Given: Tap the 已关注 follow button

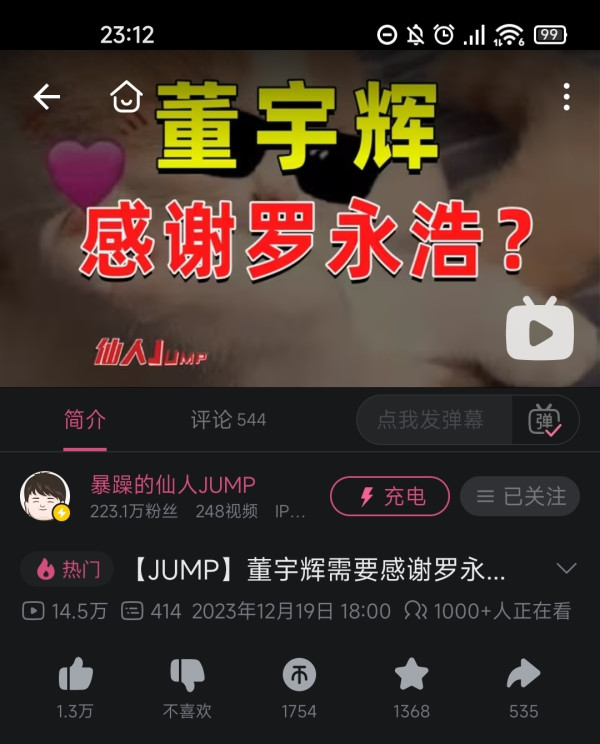Looking at the screenshot, I should pyautogui.click(x=520, y=496).
